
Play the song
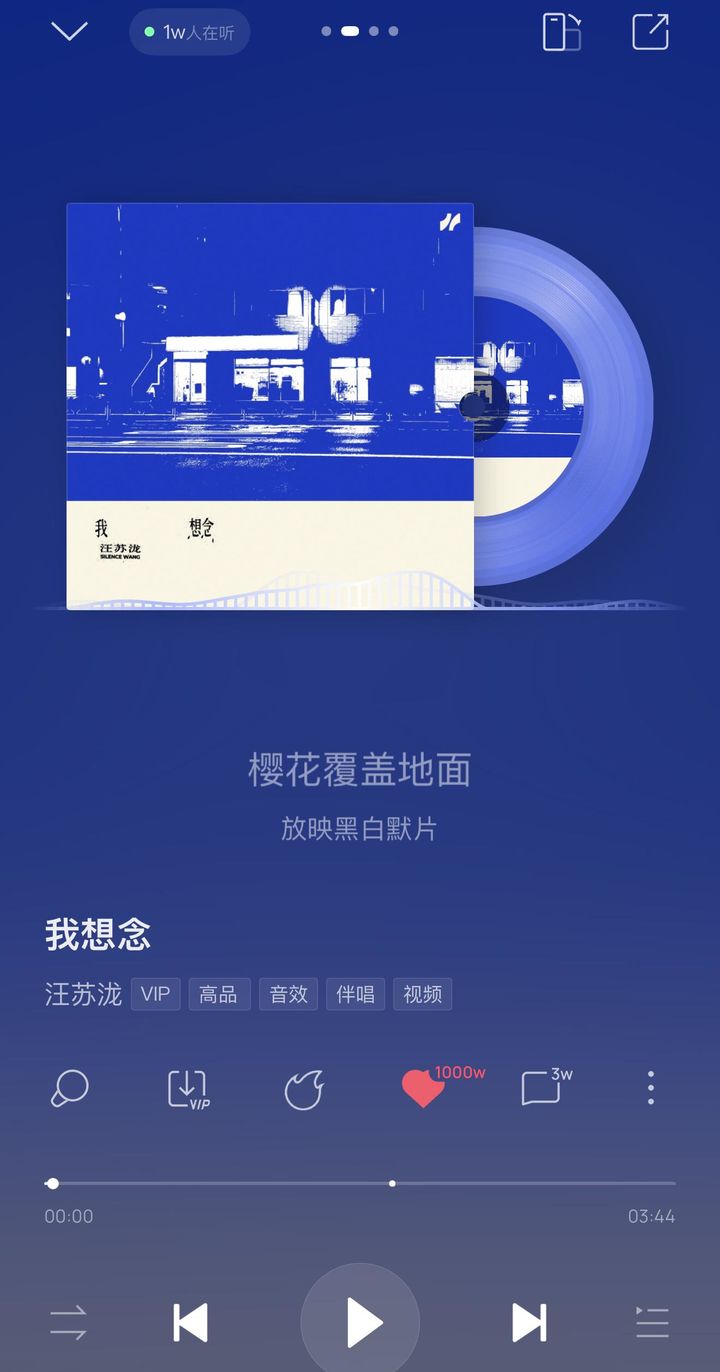click(x=360, y=1323)
